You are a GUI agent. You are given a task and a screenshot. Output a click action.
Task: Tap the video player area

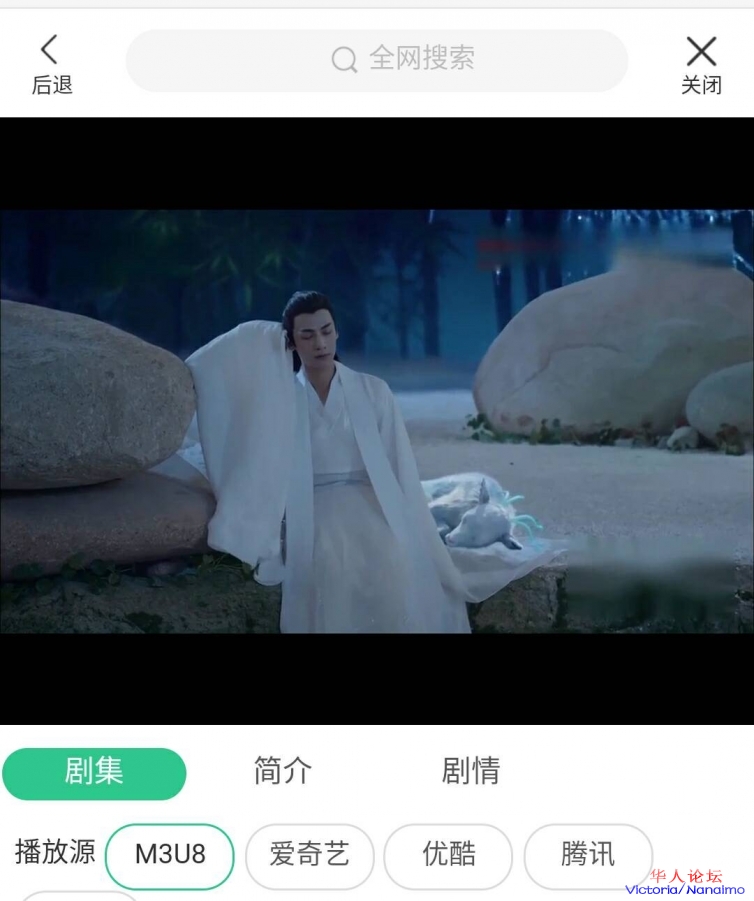(x=377, y=420)
